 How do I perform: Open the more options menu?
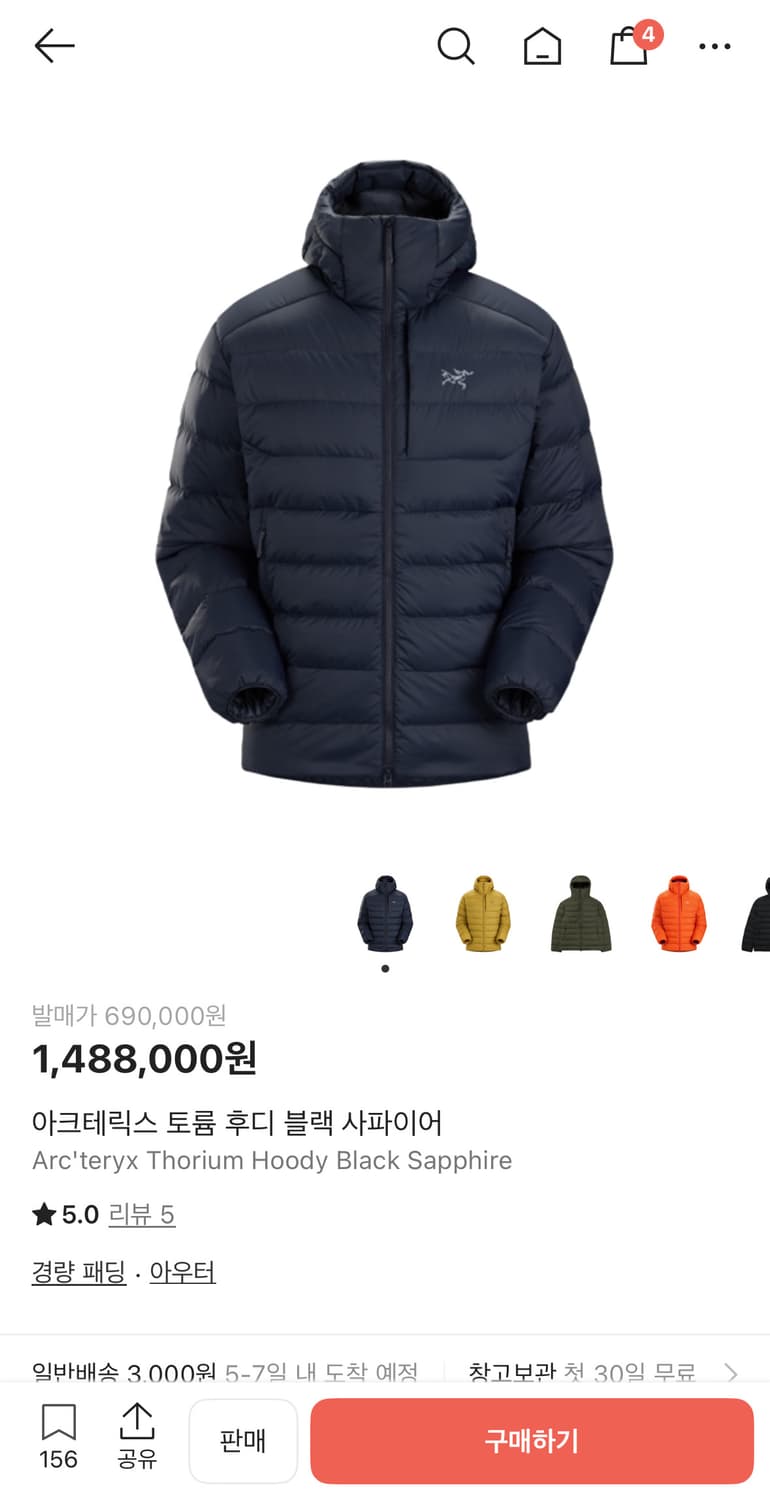click(714, 46)
